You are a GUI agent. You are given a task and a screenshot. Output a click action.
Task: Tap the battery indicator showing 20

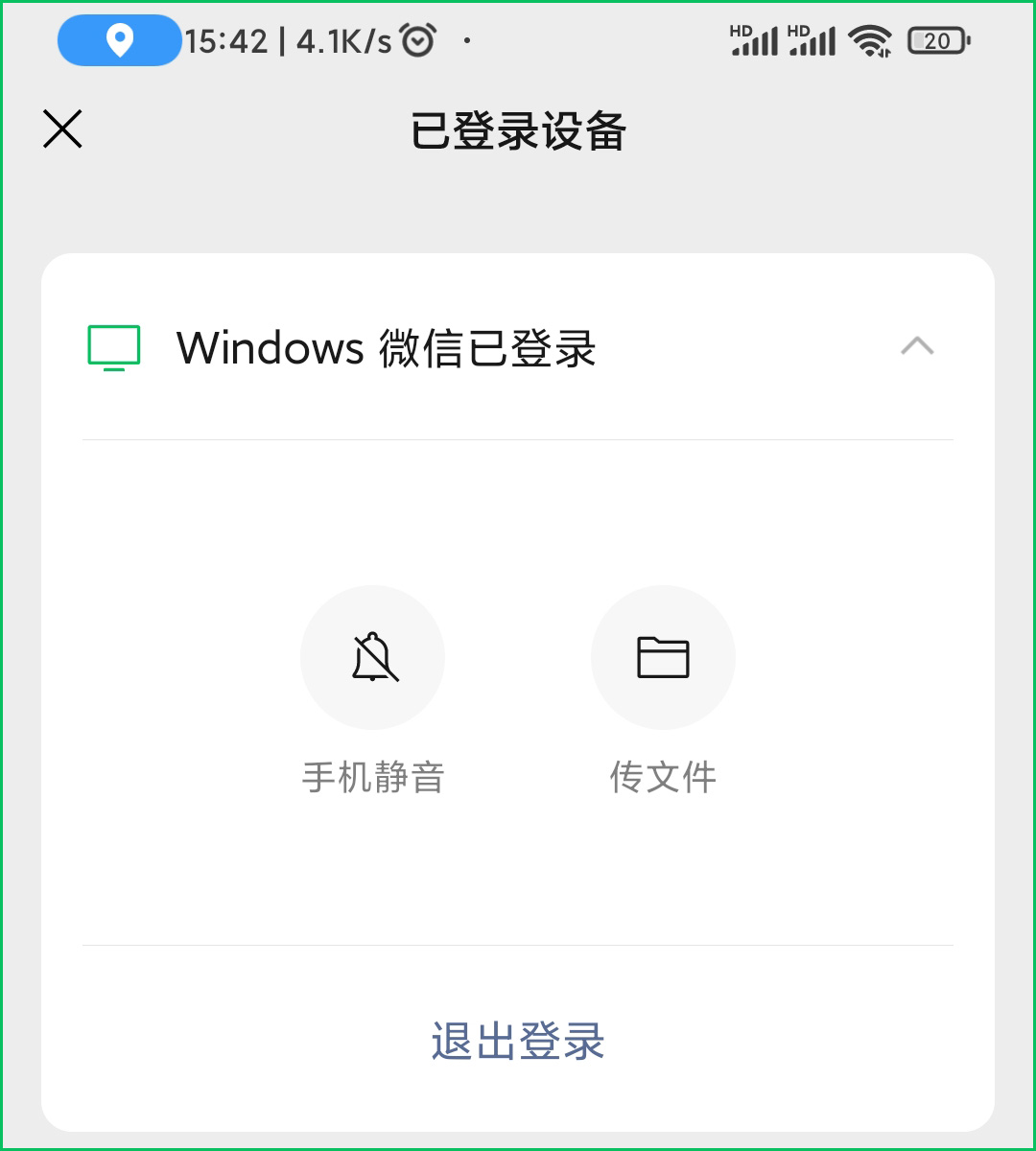point(937,40)
